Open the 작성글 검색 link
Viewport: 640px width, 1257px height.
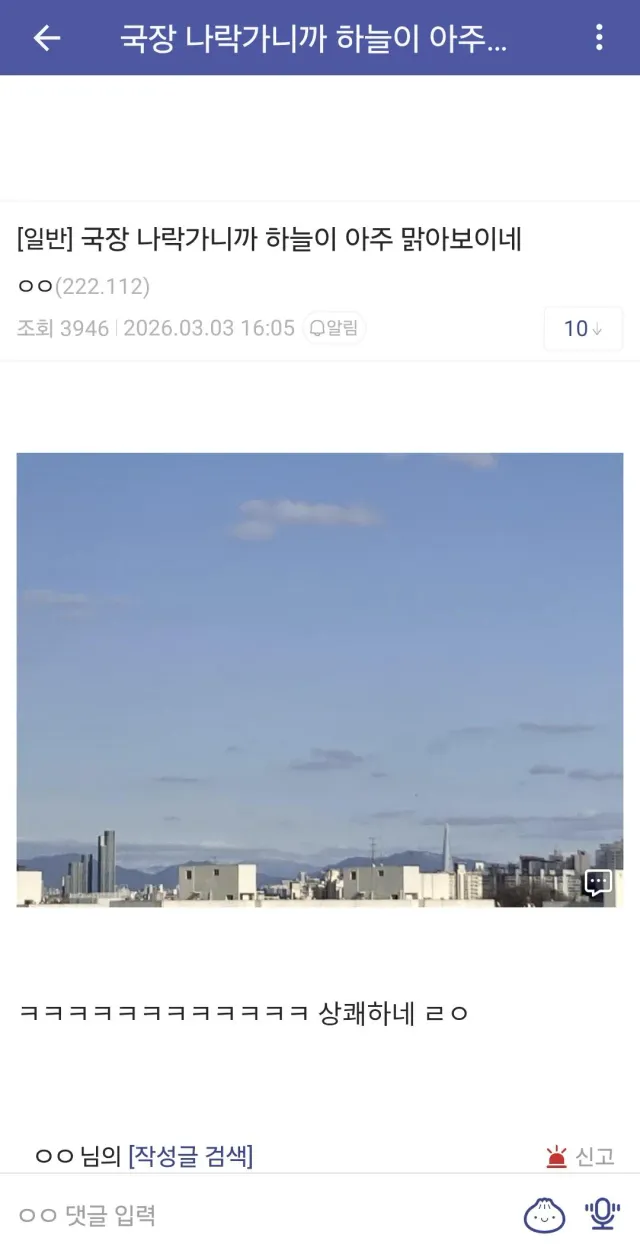pyautogui.click(x=190, y=1157)
